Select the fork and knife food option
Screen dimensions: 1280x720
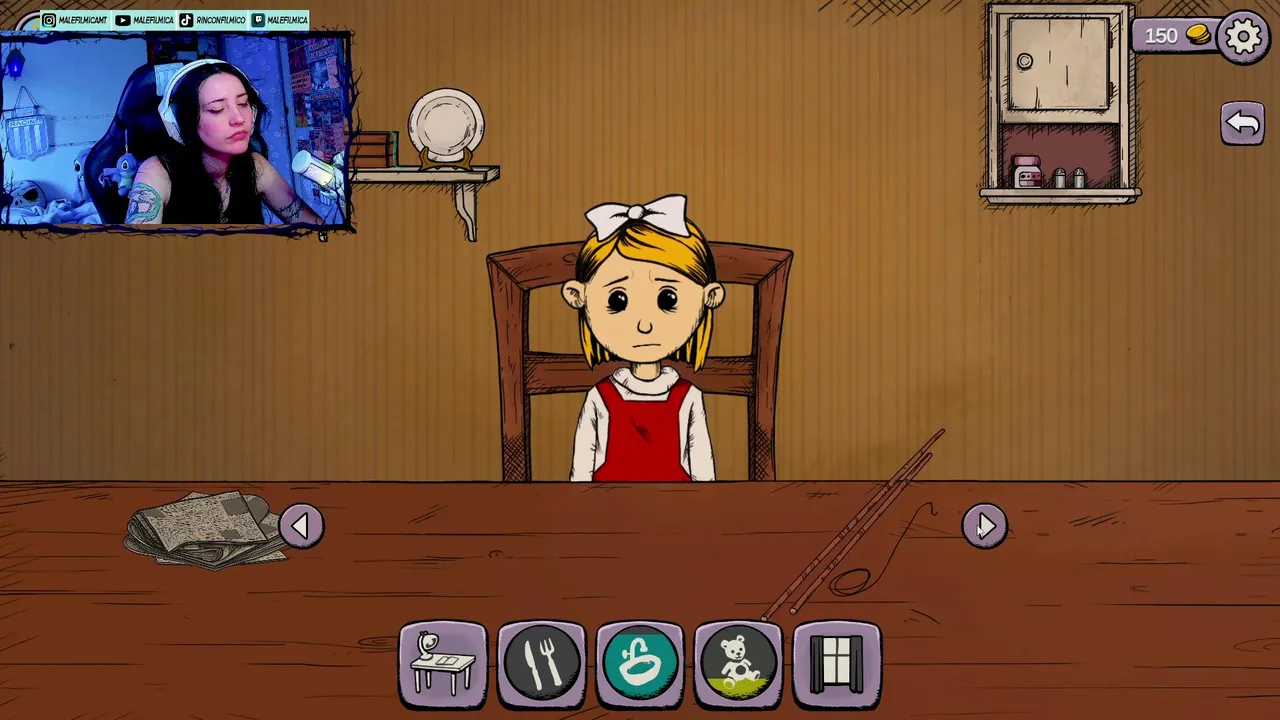pyautogui.click(x=541, y=664)
